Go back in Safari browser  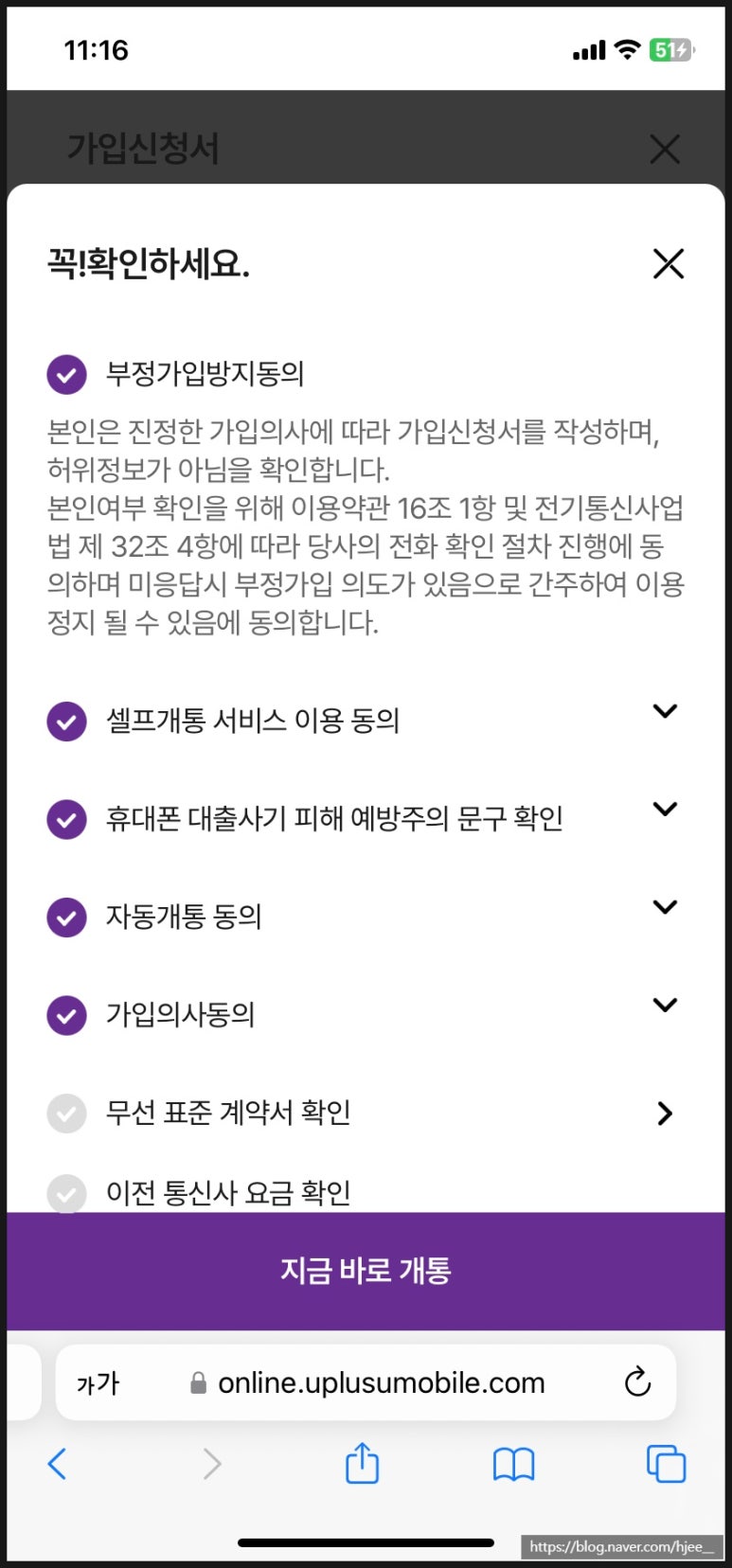click(x=58, y=1464)
